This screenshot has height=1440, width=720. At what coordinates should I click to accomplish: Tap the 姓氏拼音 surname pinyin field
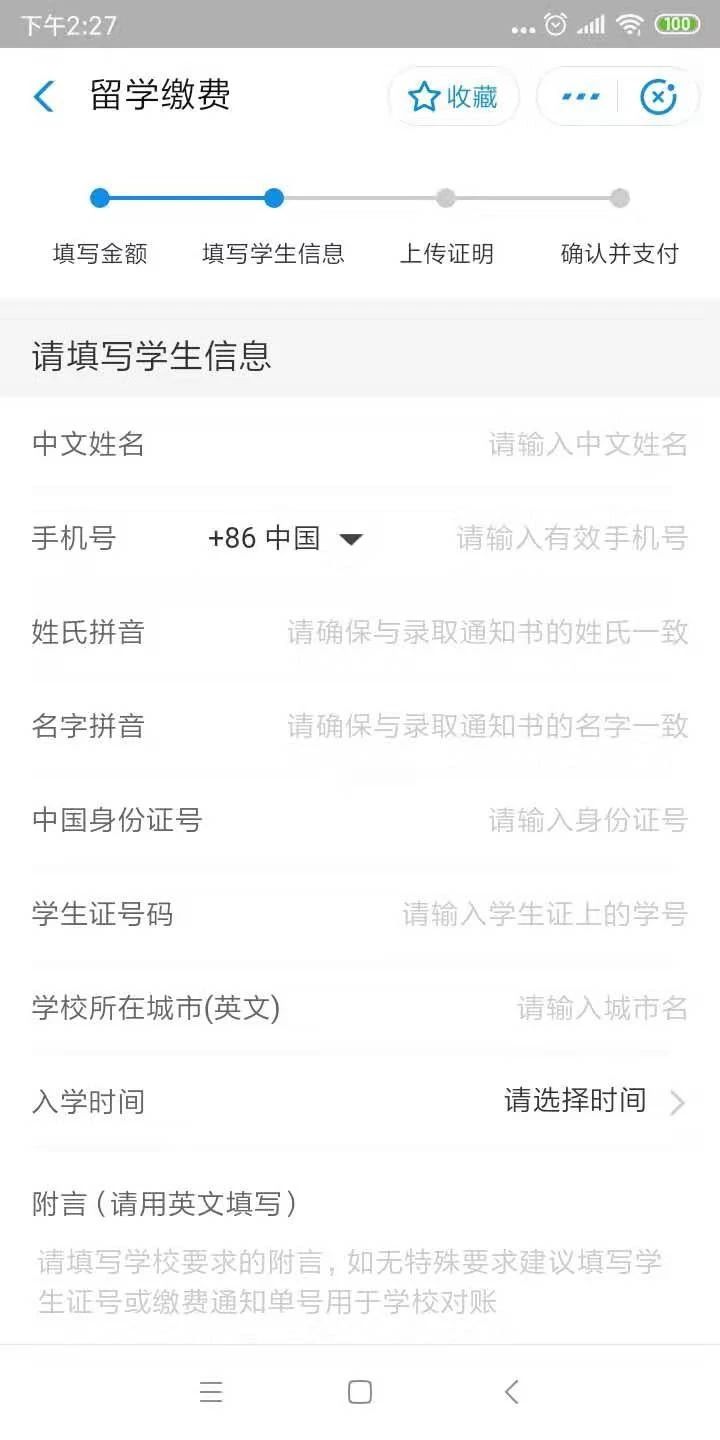coord(488,632)
